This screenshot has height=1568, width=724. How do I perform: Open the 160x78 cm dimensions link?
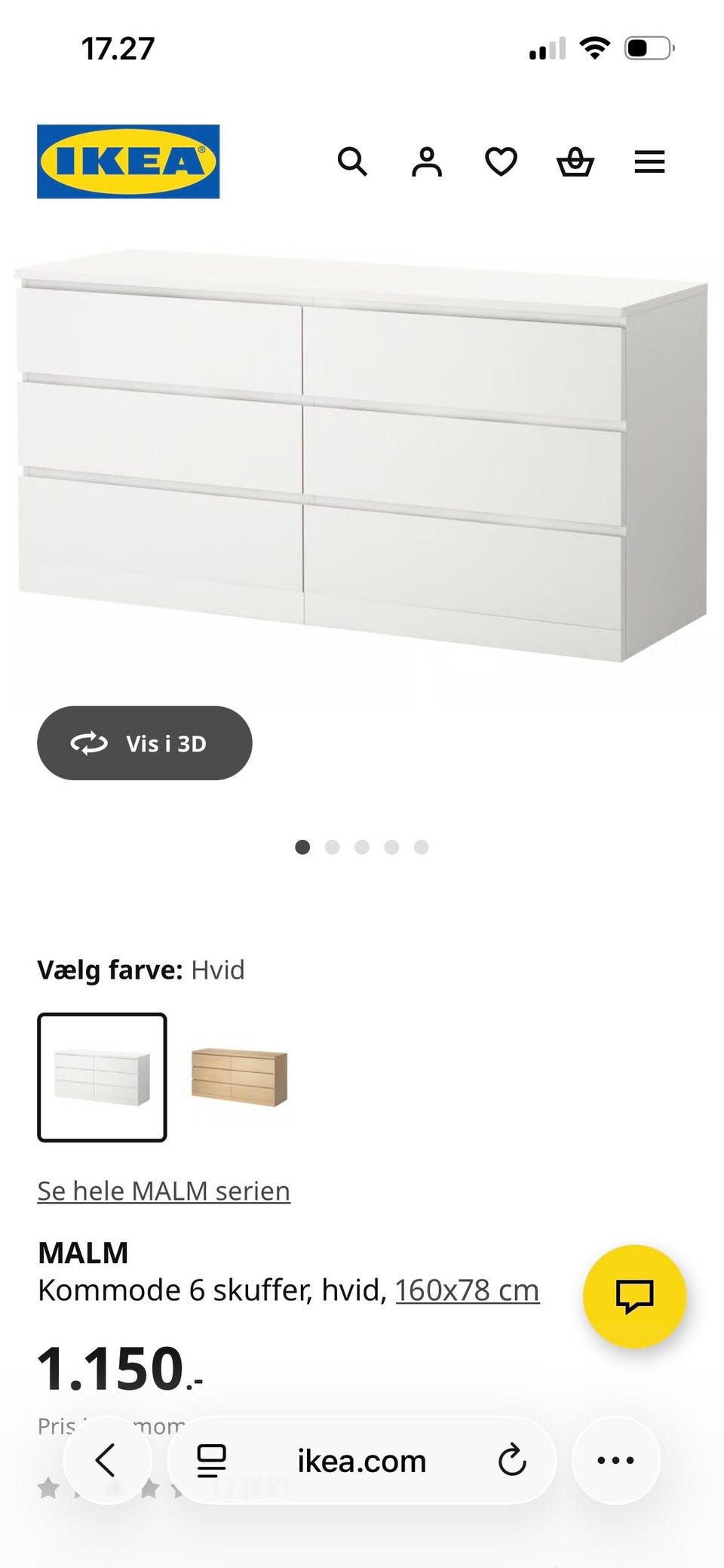(466, 1290)
